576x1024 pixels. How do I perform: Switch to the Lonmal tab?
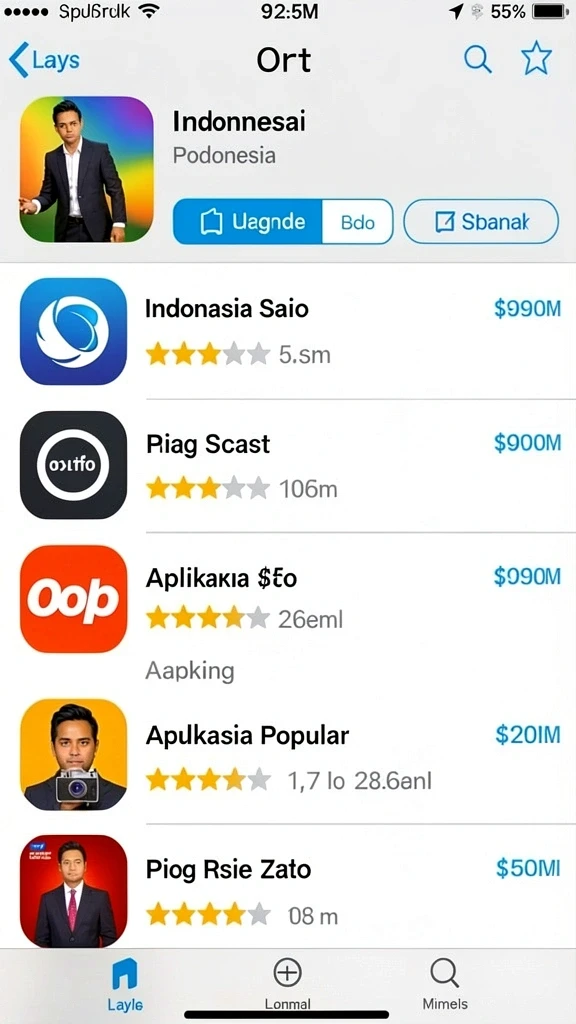coord(287,984)
